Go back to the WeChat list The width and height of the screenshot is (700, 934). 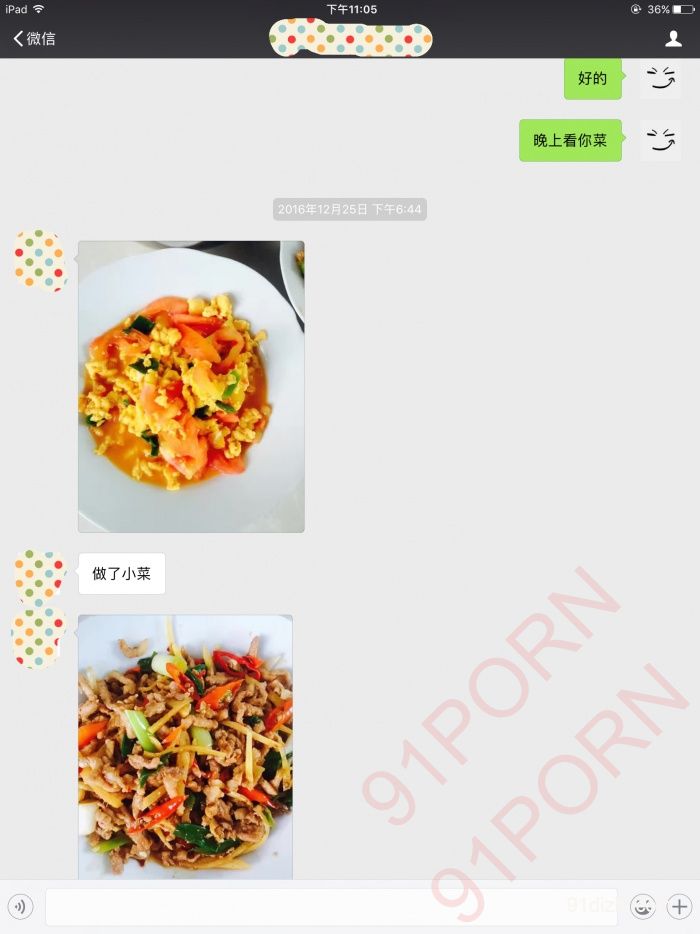click(34, 39)
